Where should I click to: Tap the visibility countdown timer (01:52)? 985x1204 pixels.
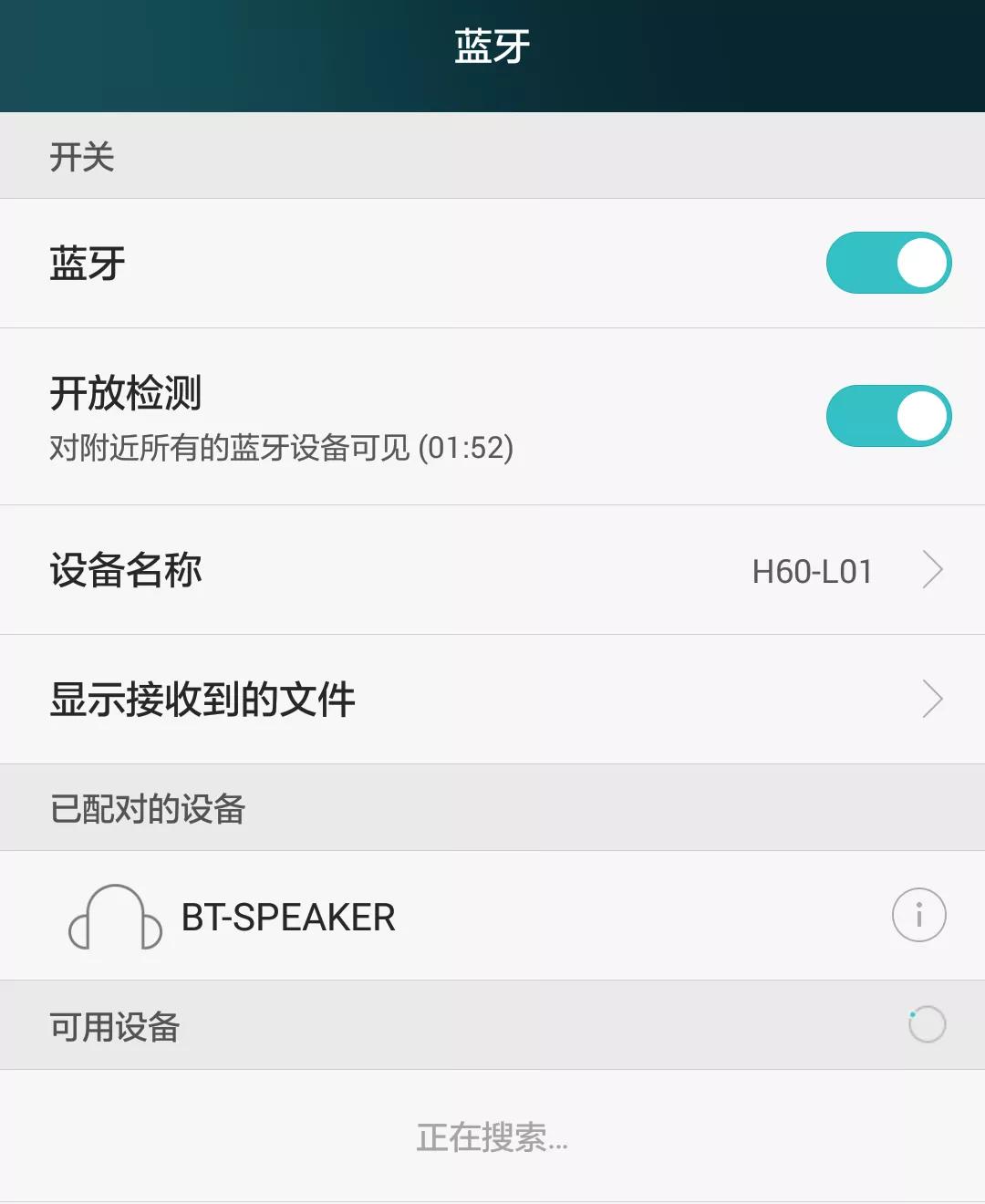pos(465,448)
